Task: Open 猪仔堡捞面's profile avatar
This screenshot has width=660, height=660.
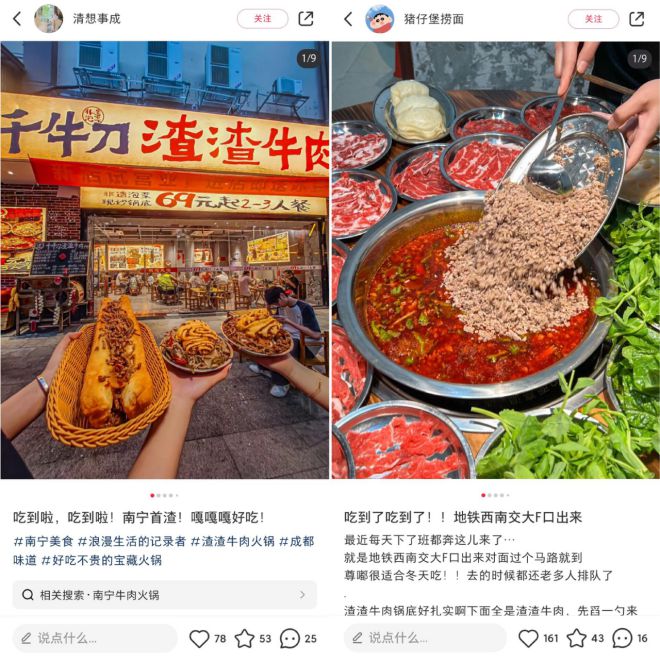Action: pyautogui.click(x=379, y=19)
